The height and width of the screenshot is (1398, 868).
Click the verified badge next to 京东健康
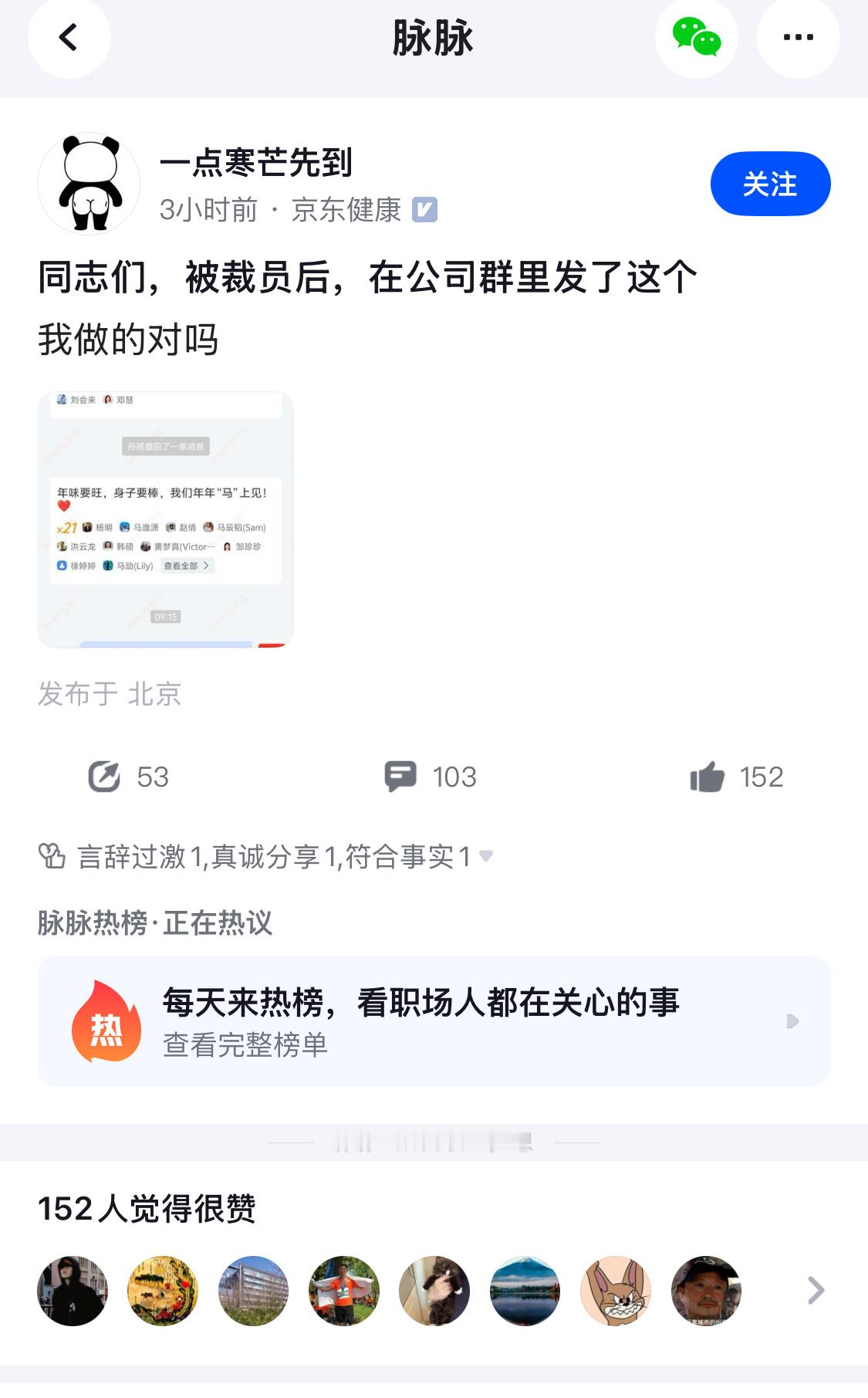[426, 211]
